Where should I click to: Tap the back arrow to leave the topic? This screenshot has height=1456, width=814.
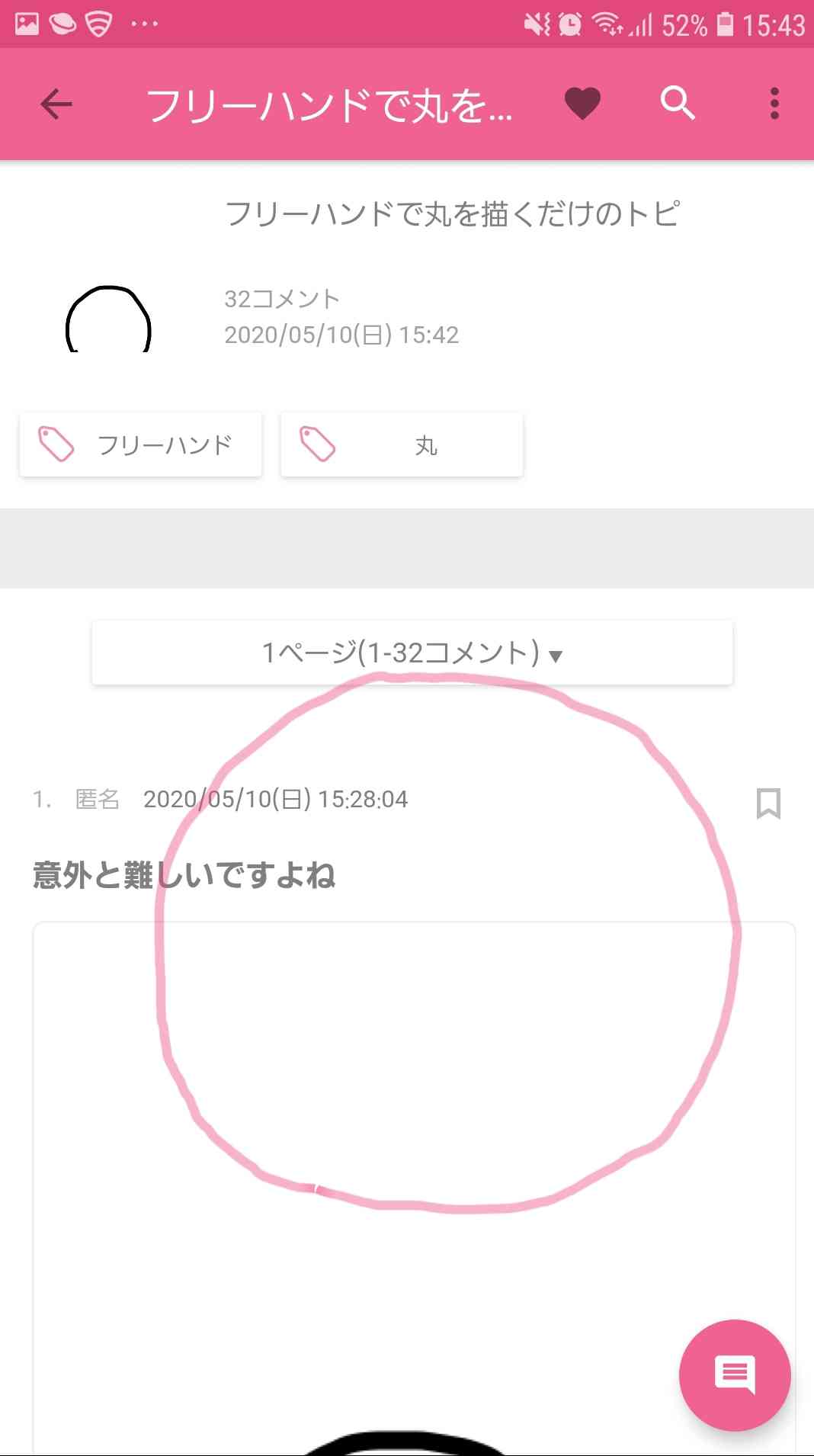[x=53, y=104]
